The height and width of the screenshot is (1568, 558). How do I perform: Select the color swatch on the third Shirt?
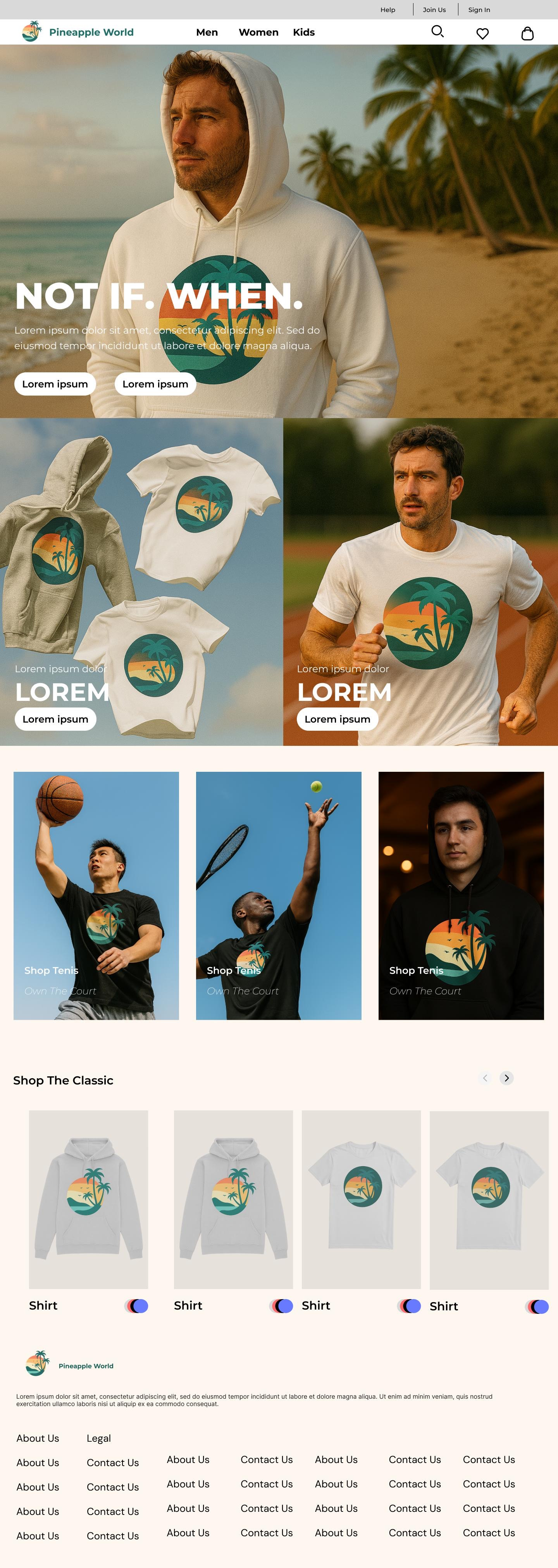click(410, 1306)
